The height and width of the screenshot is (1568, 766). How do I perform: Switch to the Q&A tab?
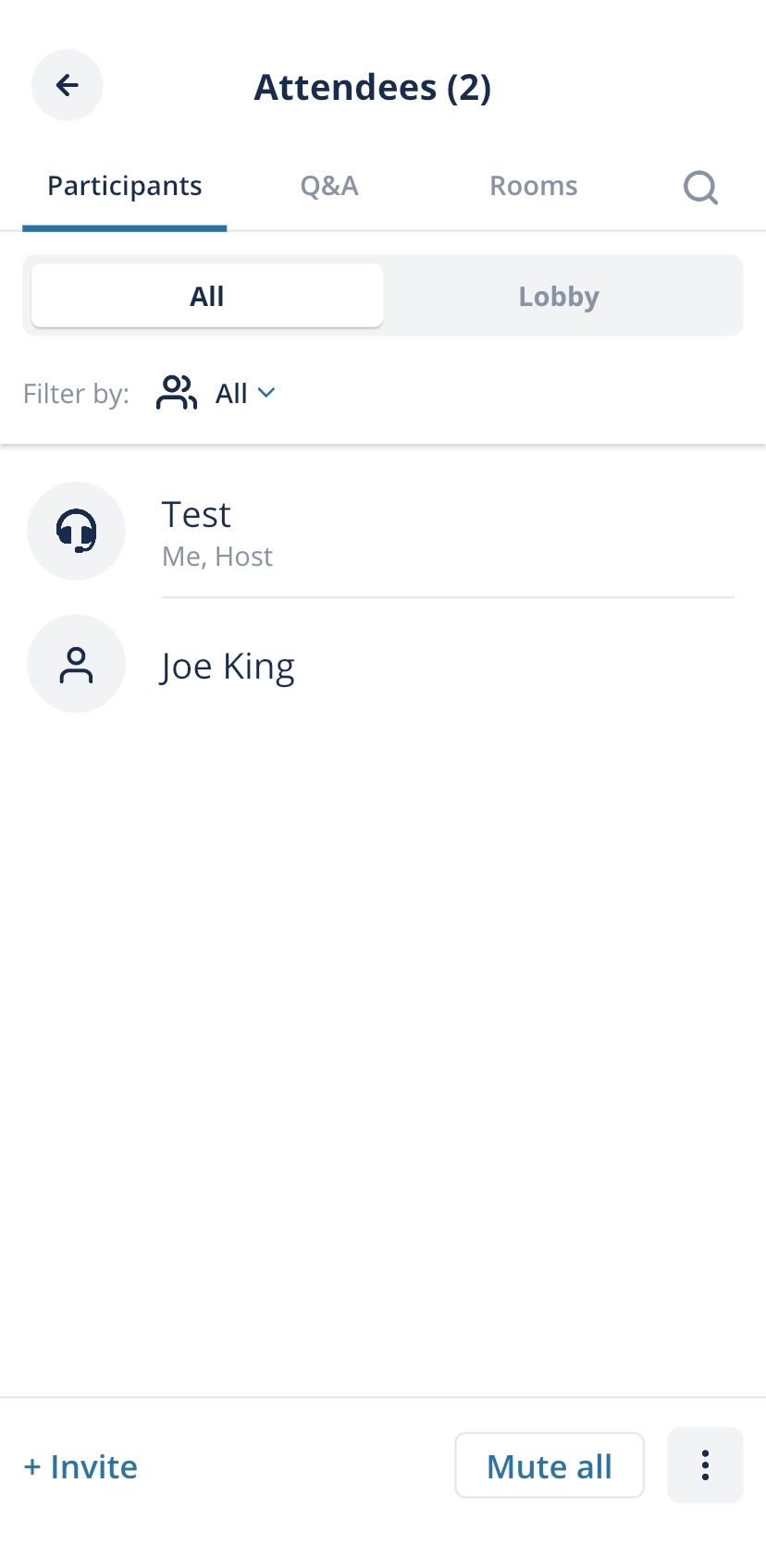[x=329, y=186]
